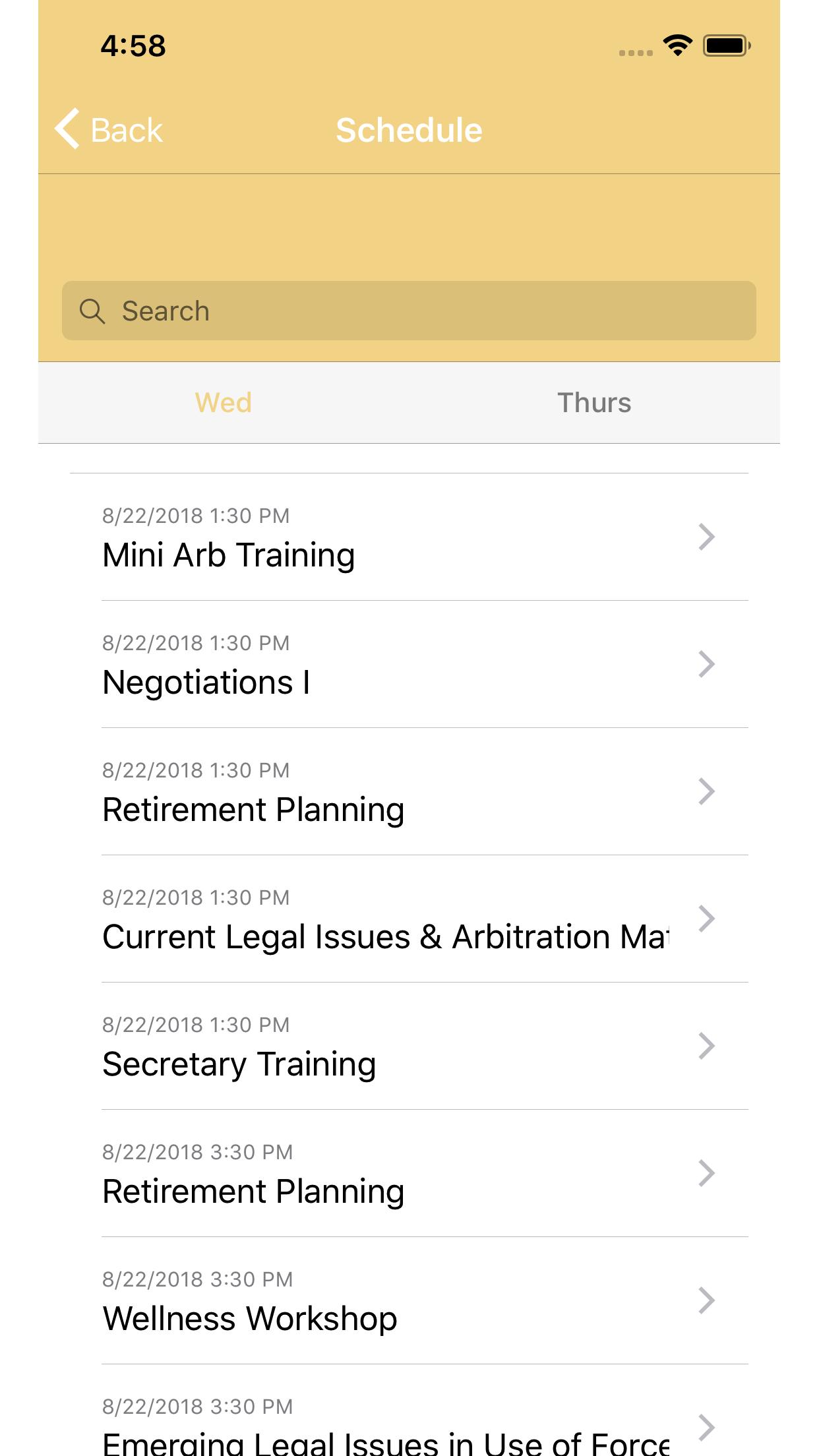The height and width of the screenshot is (1456, 819).
Task: Open the 3:30 PM Retirement Planning session
Action: click(409, 1174)
